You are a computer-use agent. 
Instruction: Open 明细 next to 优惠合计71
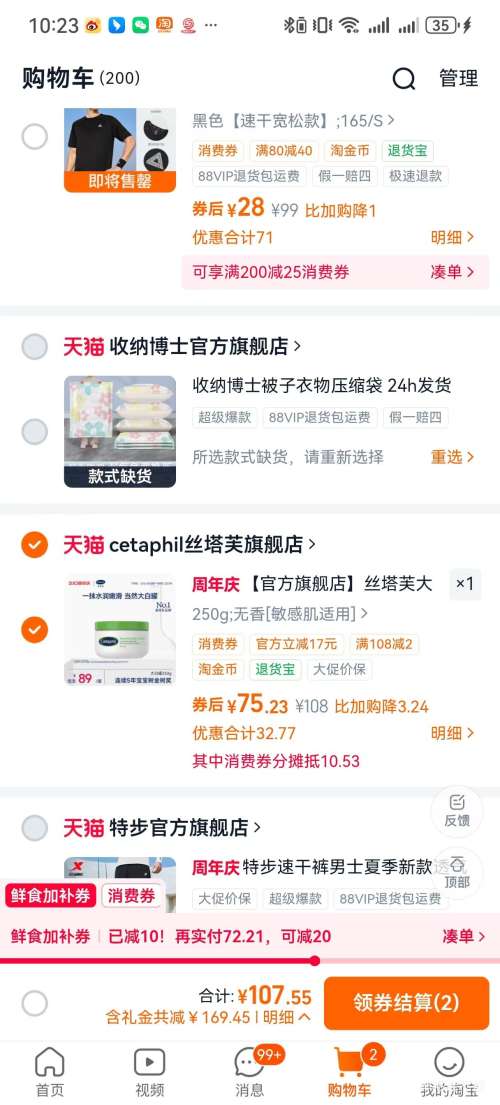[452, 237]
